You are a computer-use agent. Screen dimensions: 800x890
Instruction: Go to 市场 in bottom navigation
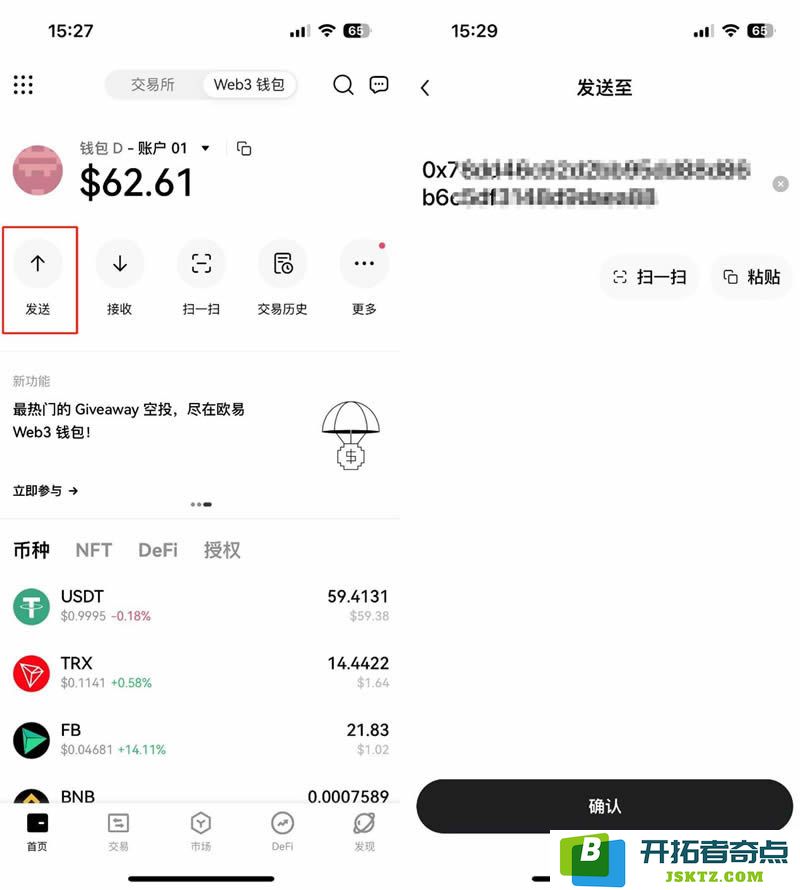click(x=201, y=831)
